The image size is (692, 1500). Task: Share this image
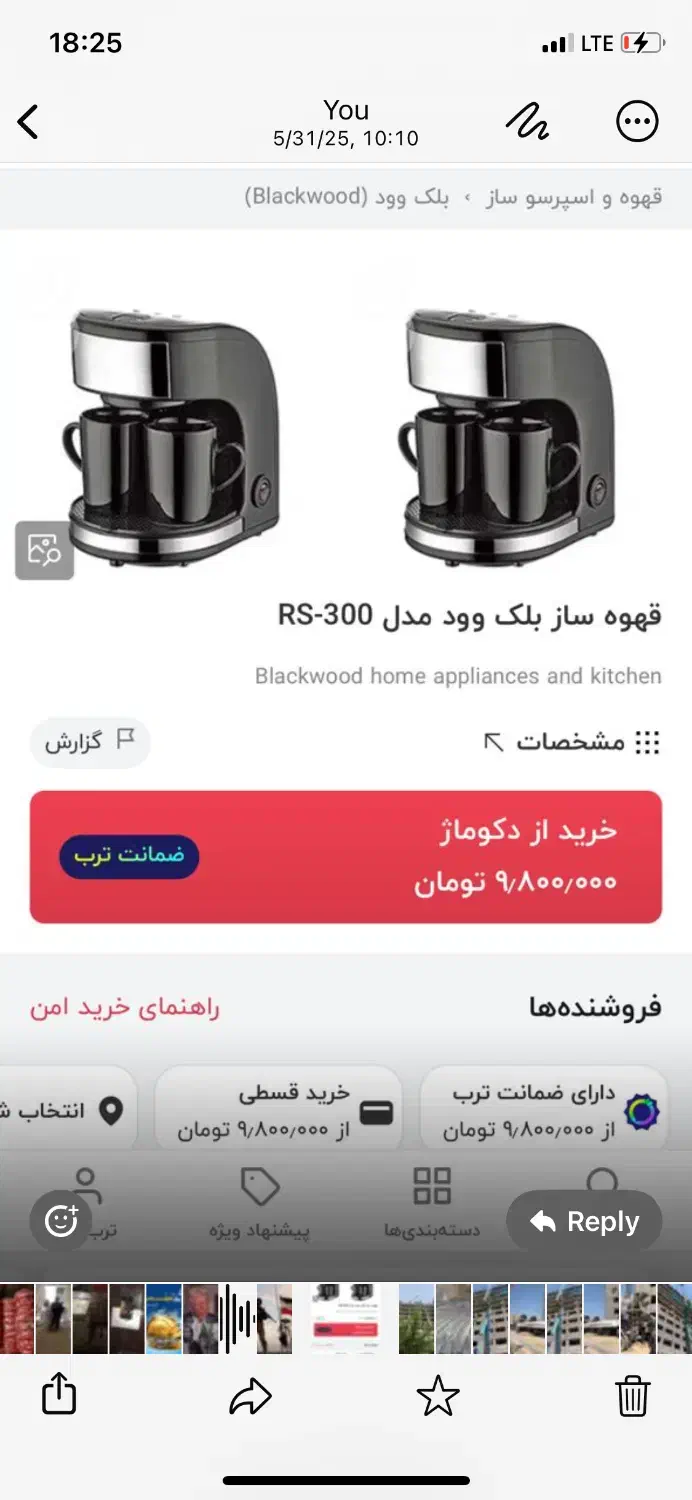[x=59, y=1395]
